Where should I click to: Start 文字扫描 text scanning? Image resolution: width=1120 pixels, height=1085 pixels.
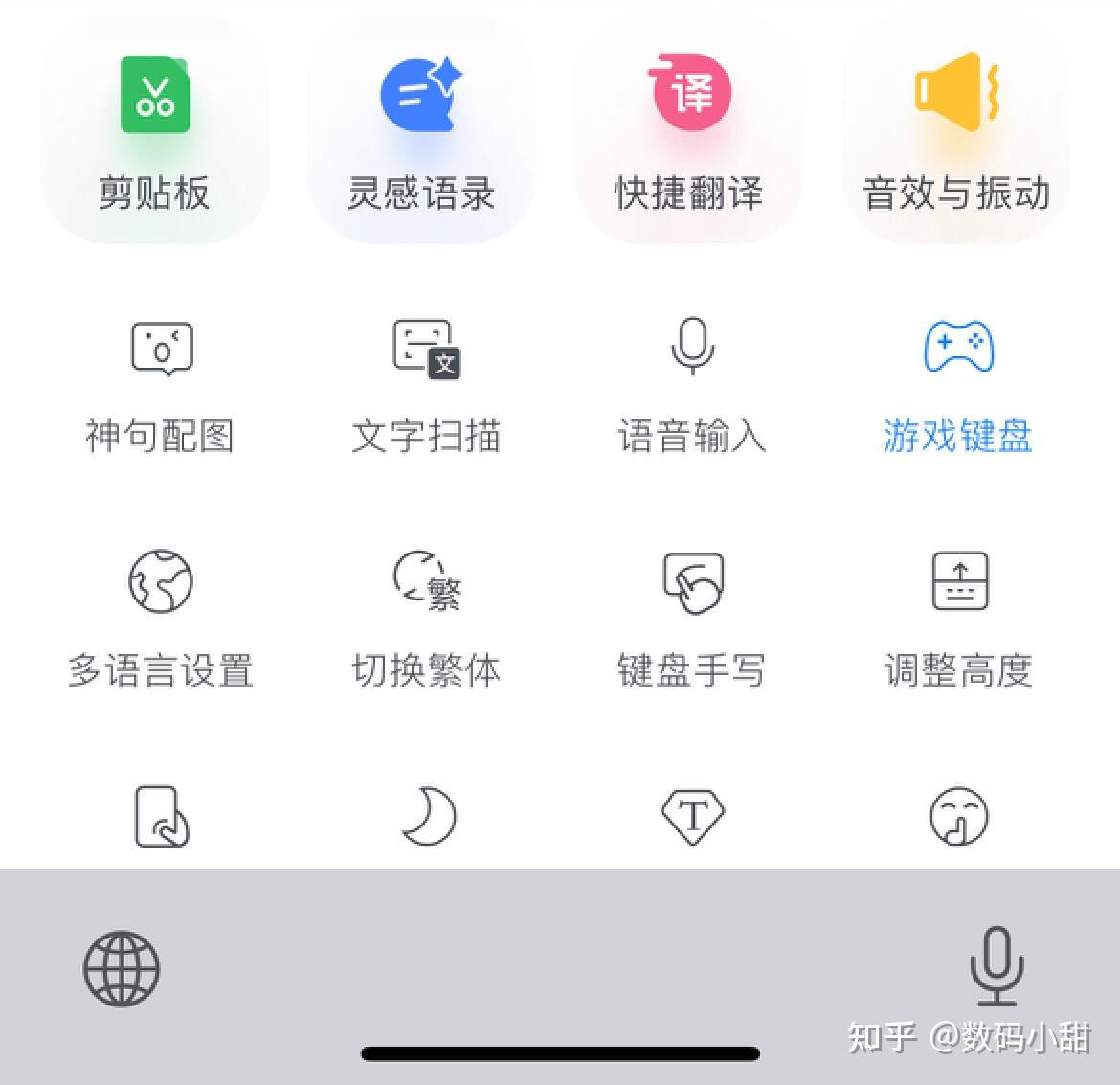(x=426, y=385)
